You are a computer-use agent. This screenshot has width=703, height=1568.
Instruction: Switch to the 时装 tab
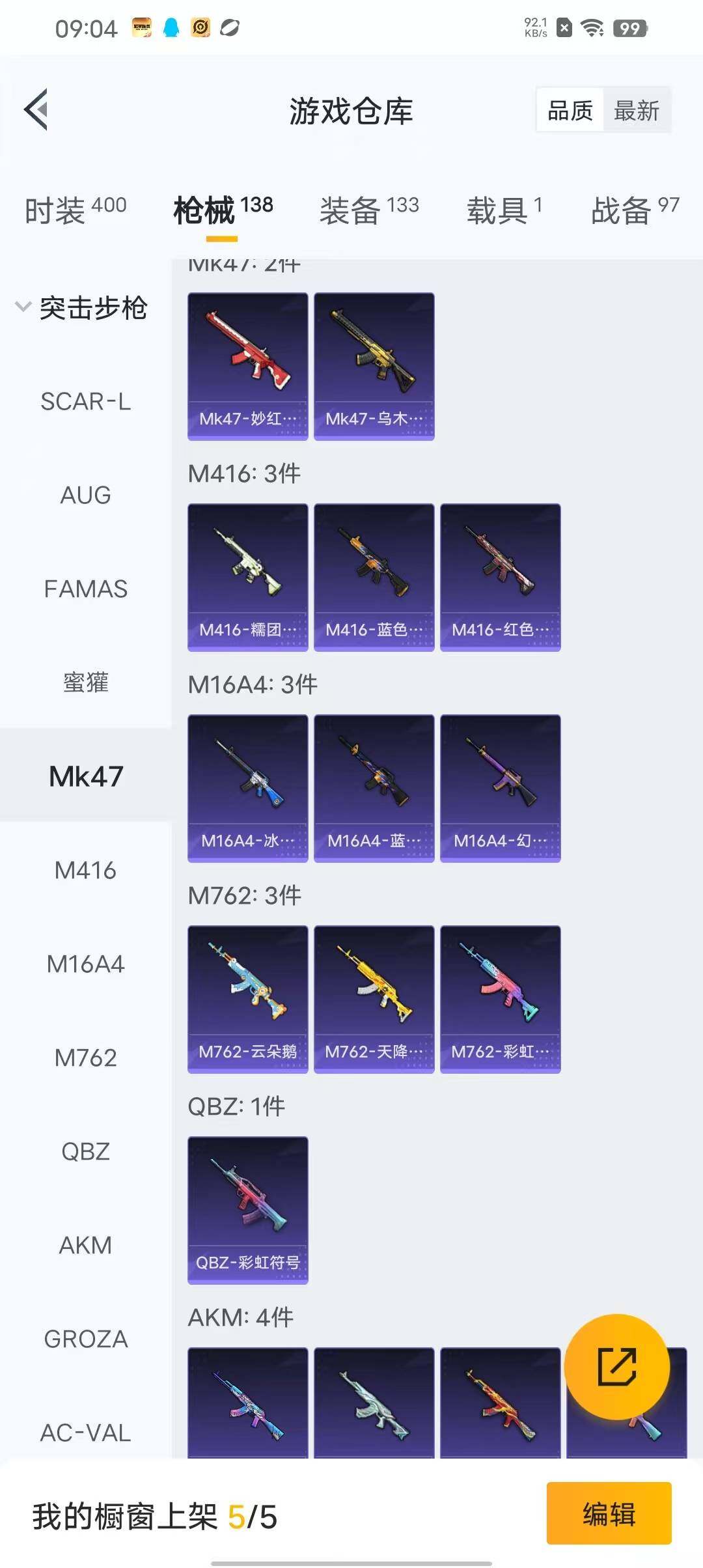click(x=76, y=210)
